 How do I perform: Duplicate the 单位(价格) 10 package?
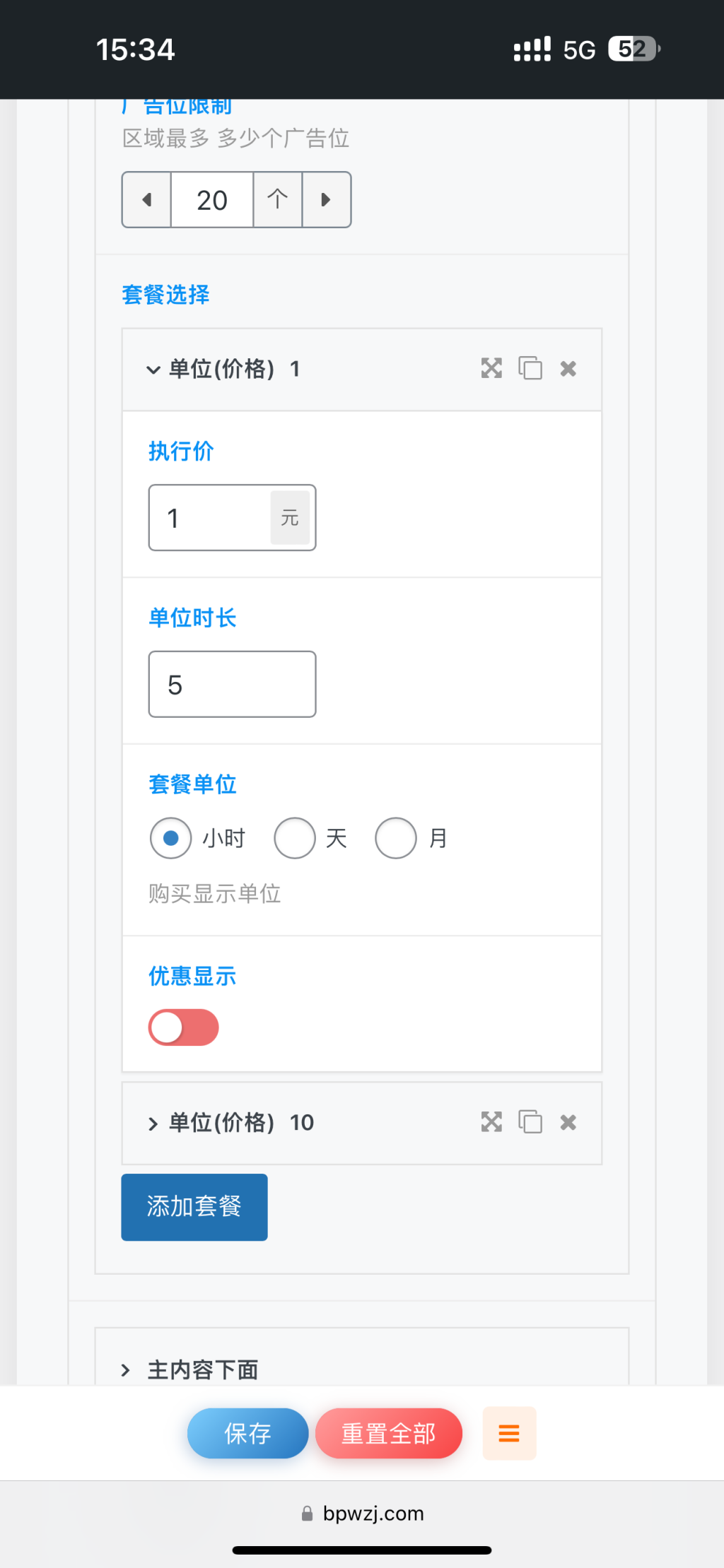(530, 1122)
